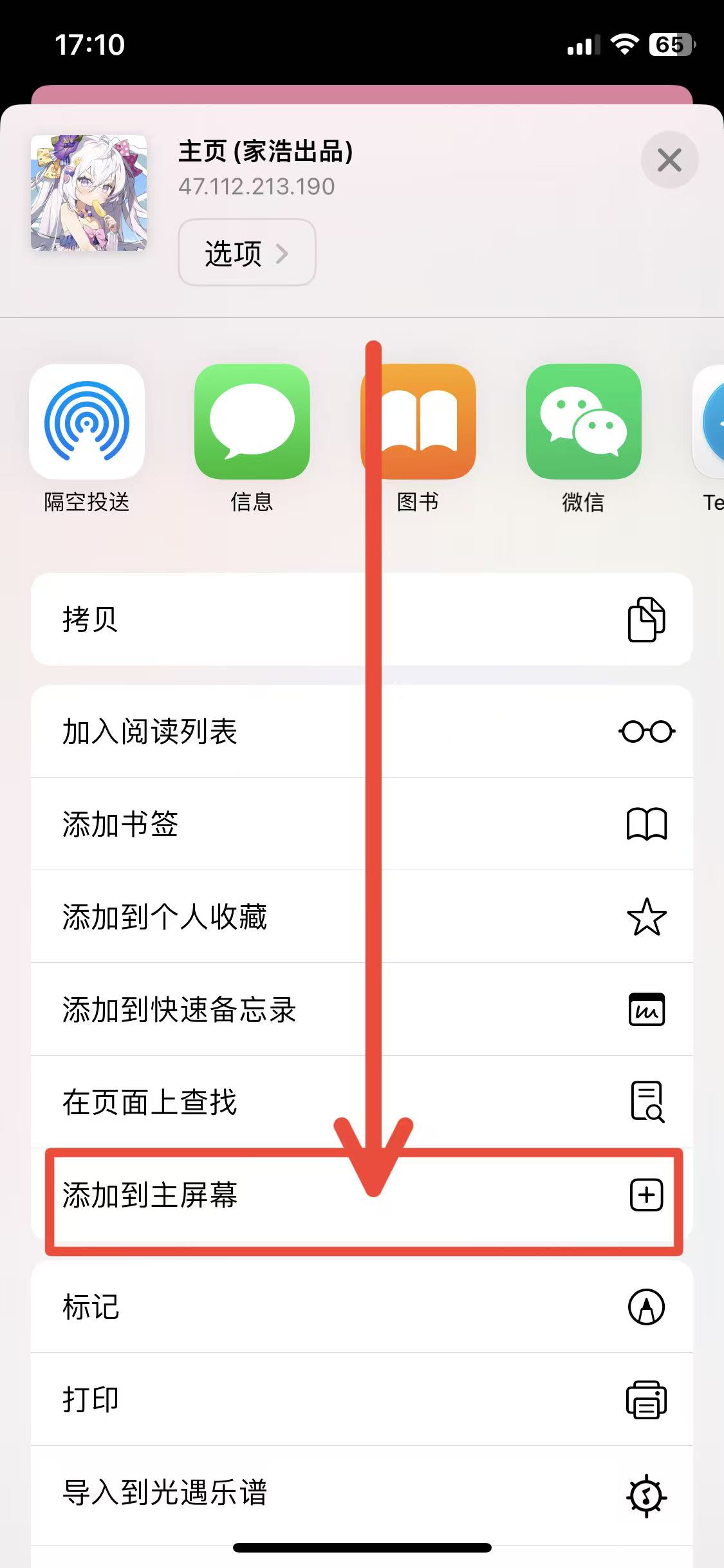Choose 添加到快速备忘录

pyautogui.click(x=362, y=1009)
